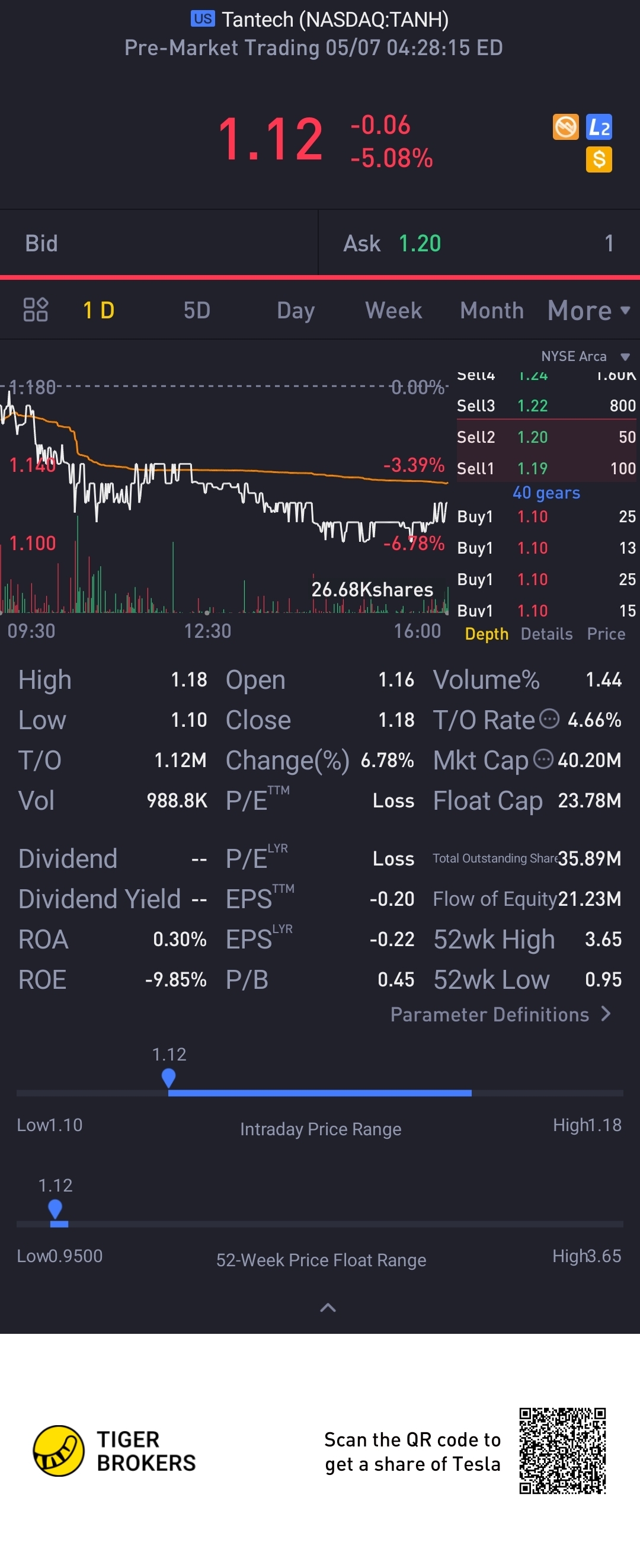Select the 1 D chart period
The height and width of the screenshot is (1568, 640).
[98, 311]
